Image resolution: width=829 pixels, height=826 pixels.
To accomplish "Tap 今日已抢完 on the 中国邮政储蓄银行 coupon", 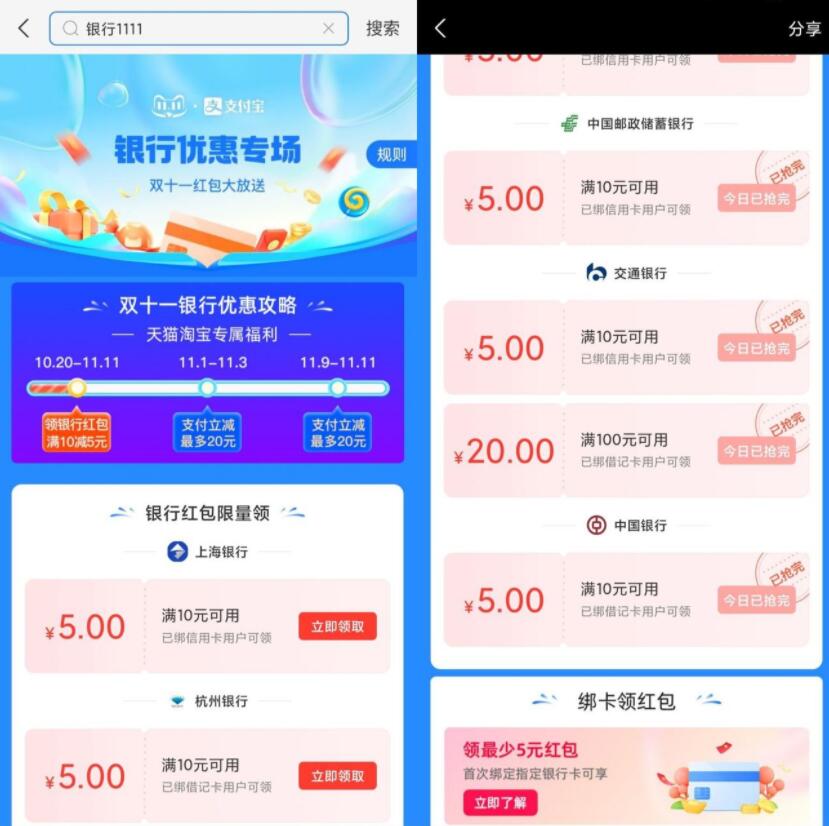I will (x=756, y=199).
